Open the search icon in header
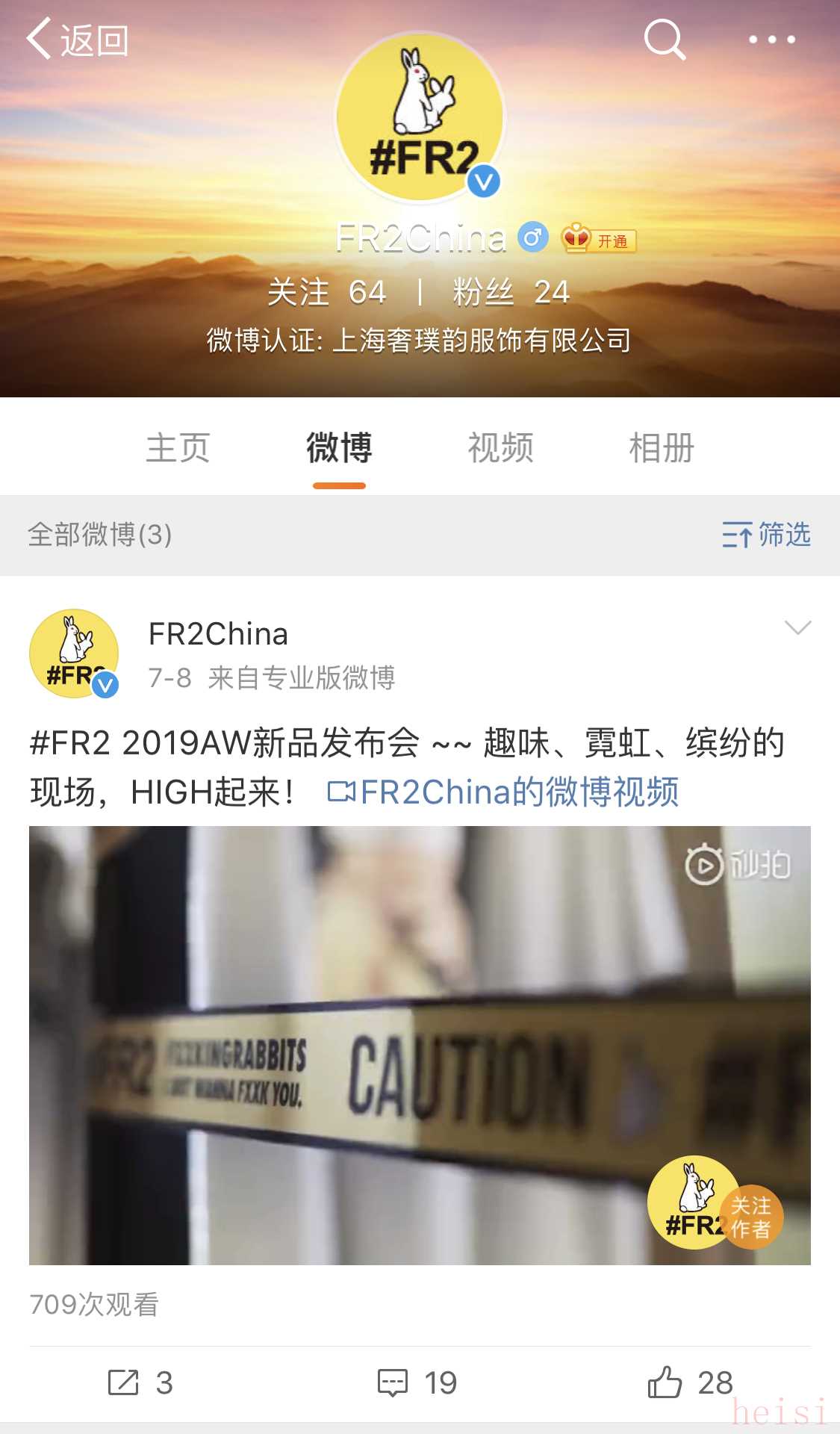Screen dimensions: 840x1434 click(664, 39)
